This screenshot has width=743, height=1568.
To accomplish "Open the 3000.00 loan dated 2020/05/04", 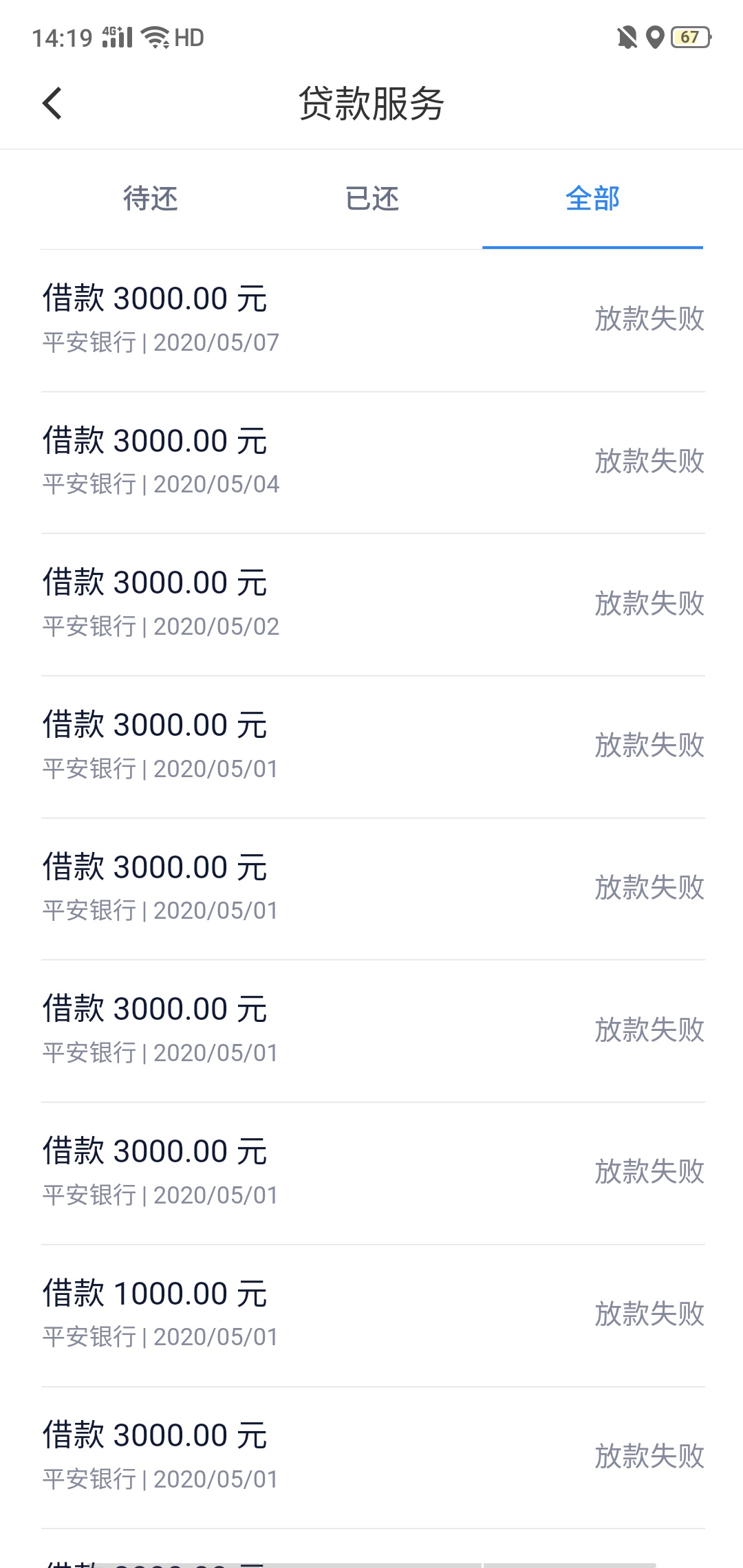I will pyautogui.click(x=373, y=463).
